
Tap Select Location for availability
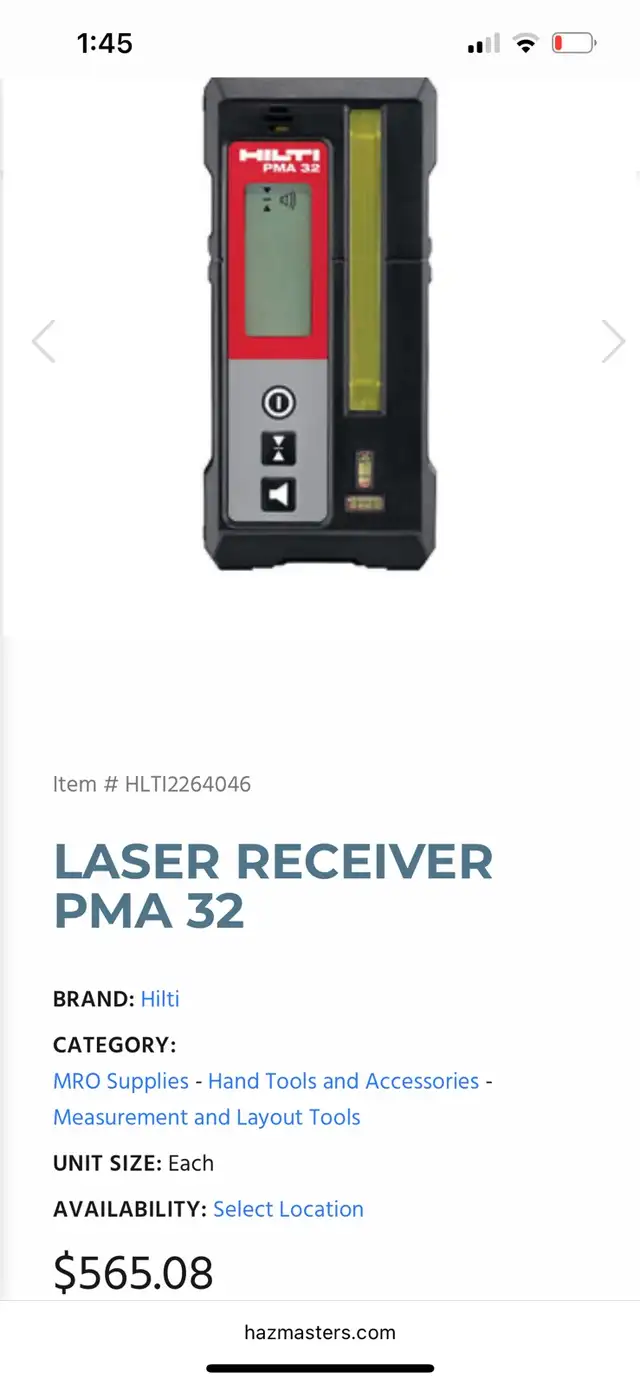pyautogui.click(x=288, y=1209)
